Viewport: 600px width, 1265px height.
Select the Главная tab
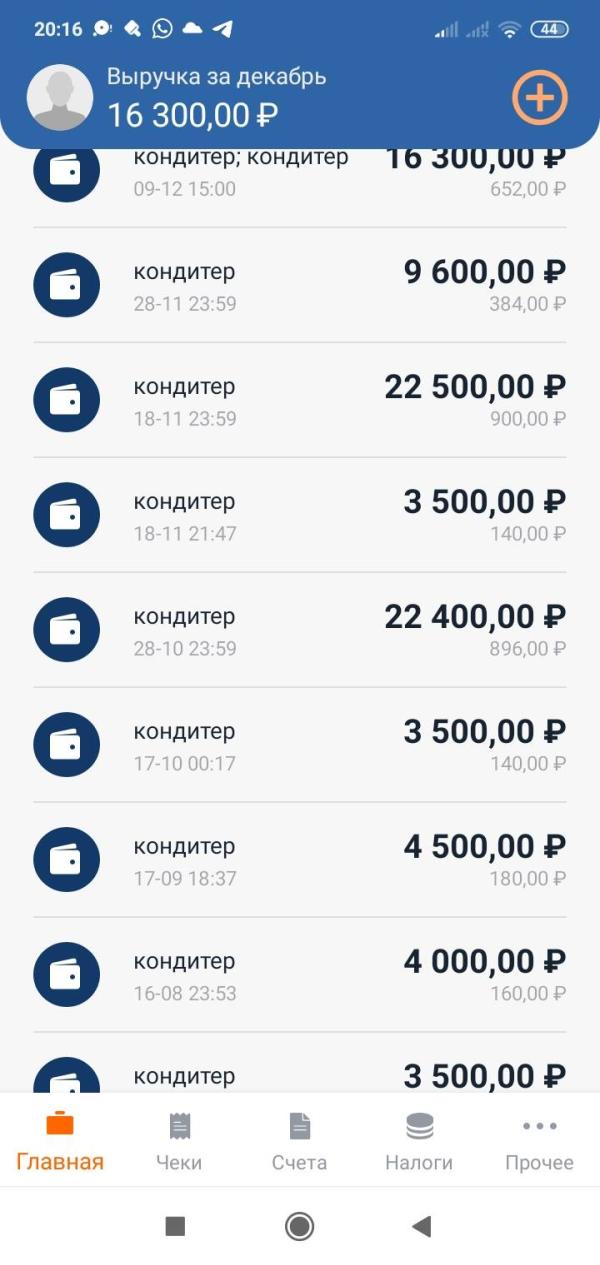click(x=60, y=1141)
